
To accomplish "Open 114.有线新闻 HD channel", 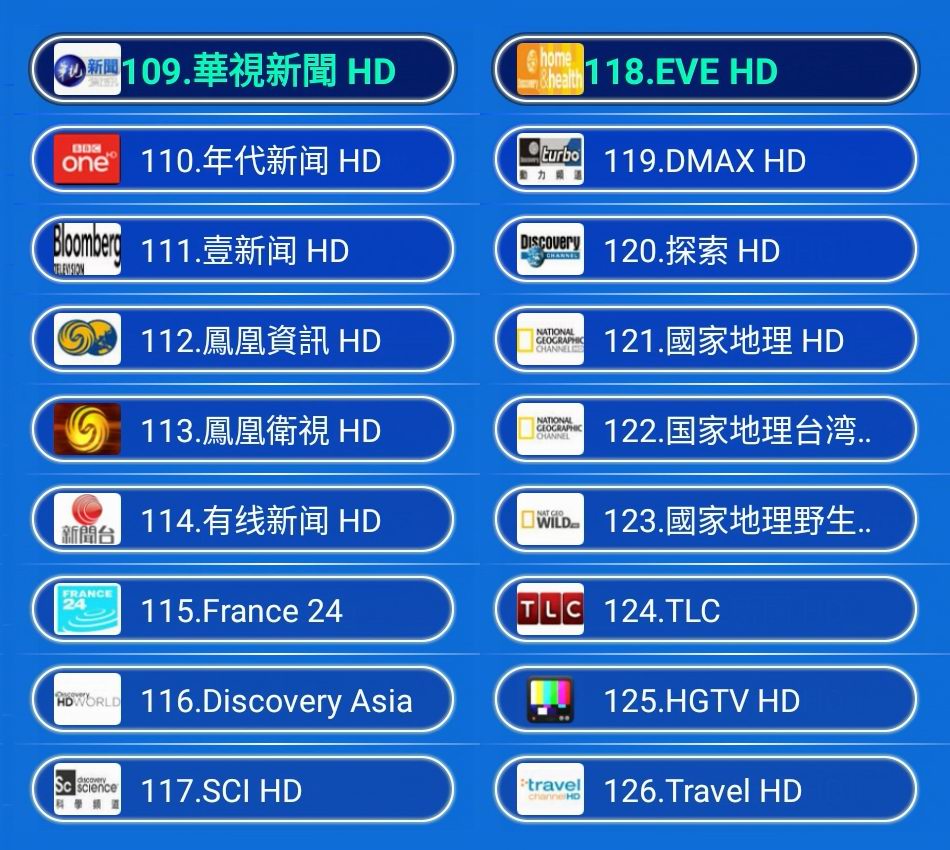I will (x=242, y=520).
